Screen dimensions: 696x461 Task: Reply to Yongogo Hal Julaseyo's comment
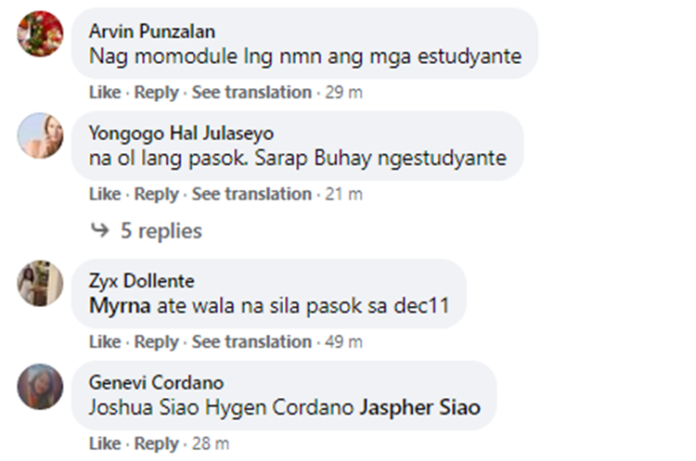[x=156, y=194]
